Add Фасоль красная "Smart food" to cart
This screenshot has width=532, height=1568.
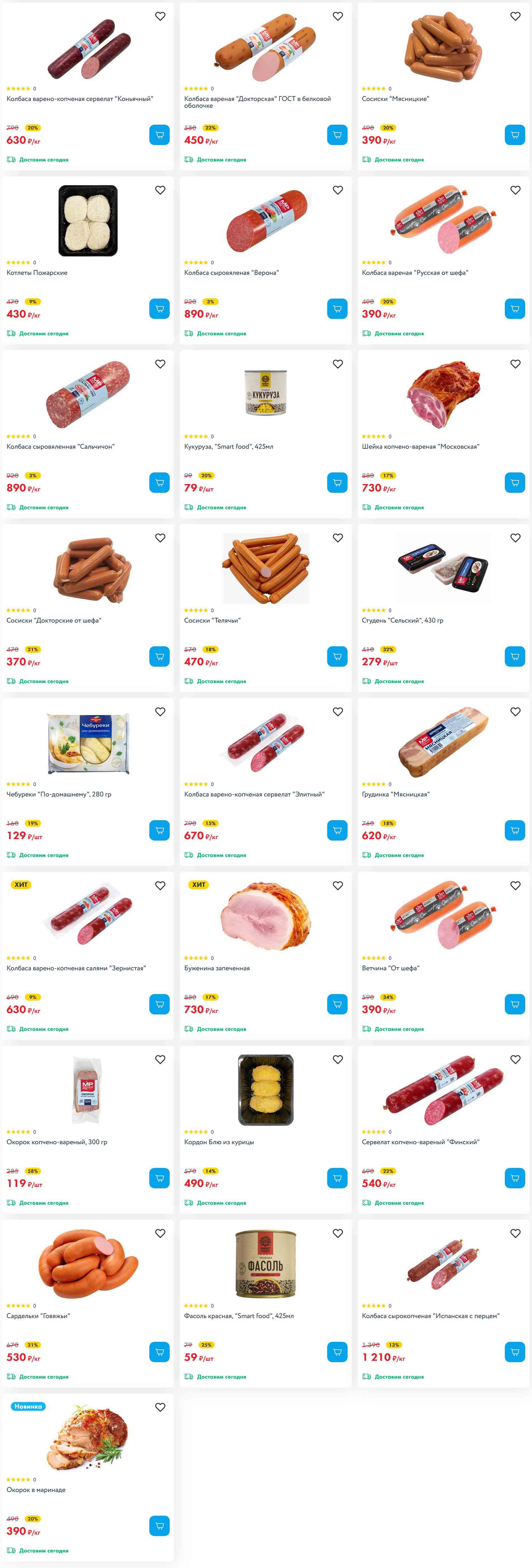(x=337, y=1352)
